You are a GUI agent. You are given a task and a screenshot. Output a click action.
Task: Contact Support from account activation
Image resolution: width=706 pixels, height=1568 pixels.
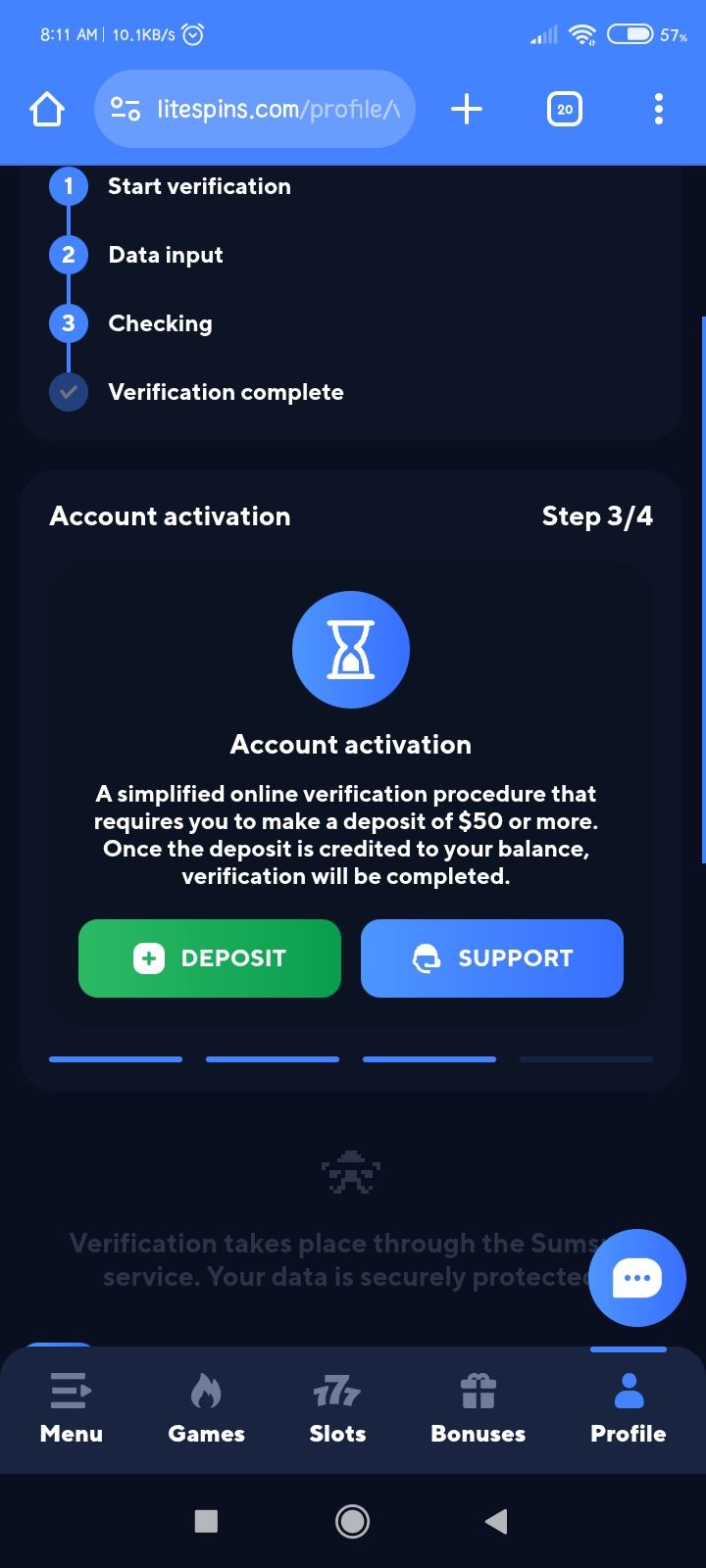492,958
